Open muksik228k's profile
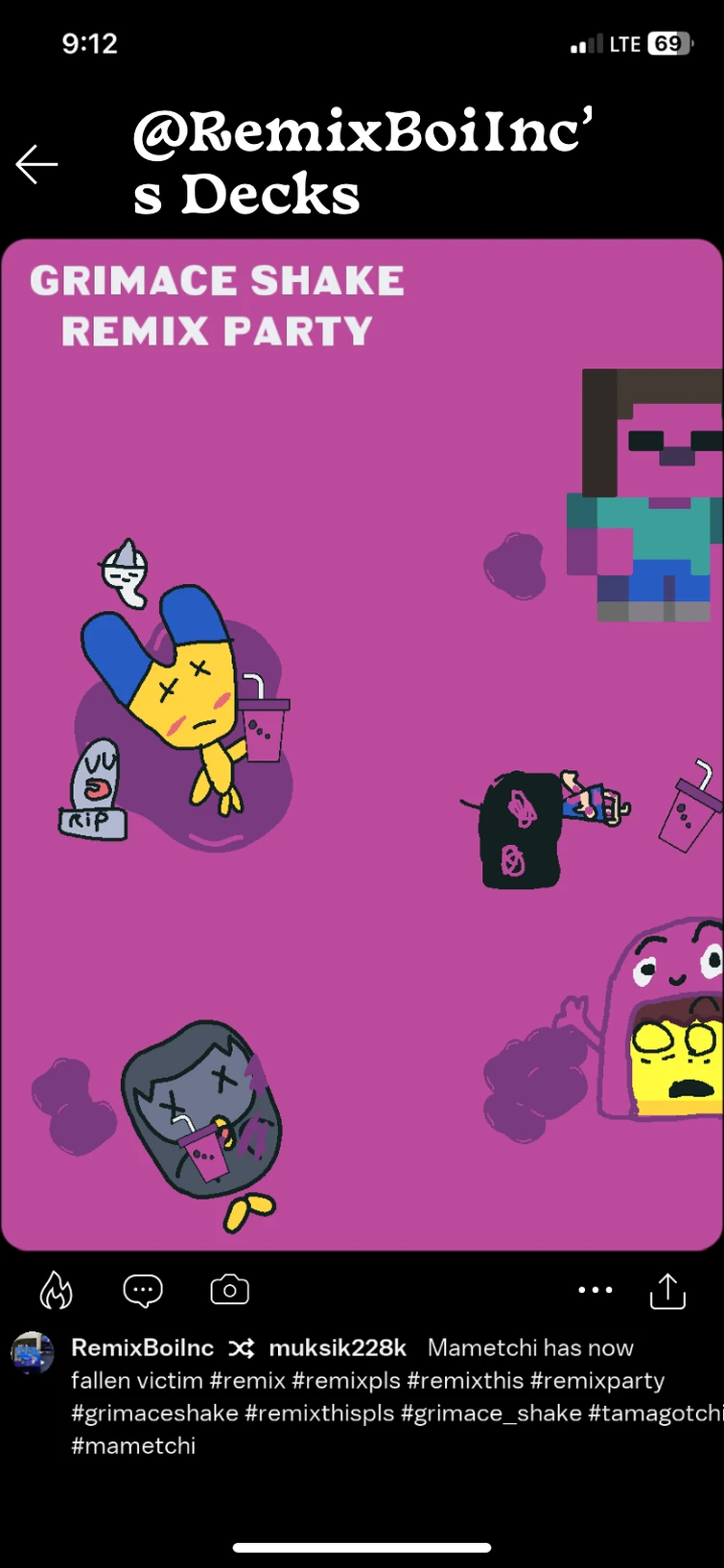724x1568 pixels. [x=338, y=1347]
